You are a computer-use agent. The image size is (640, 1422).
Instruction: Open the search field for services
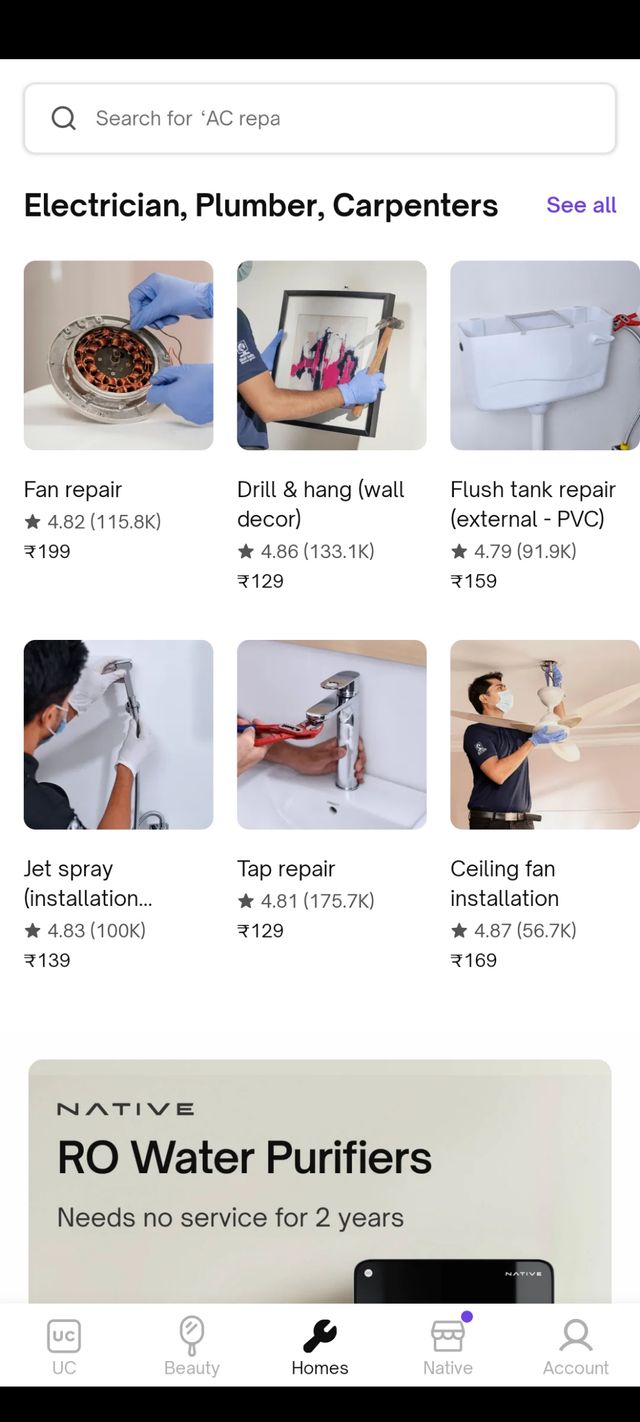click(x=320, y=118)
